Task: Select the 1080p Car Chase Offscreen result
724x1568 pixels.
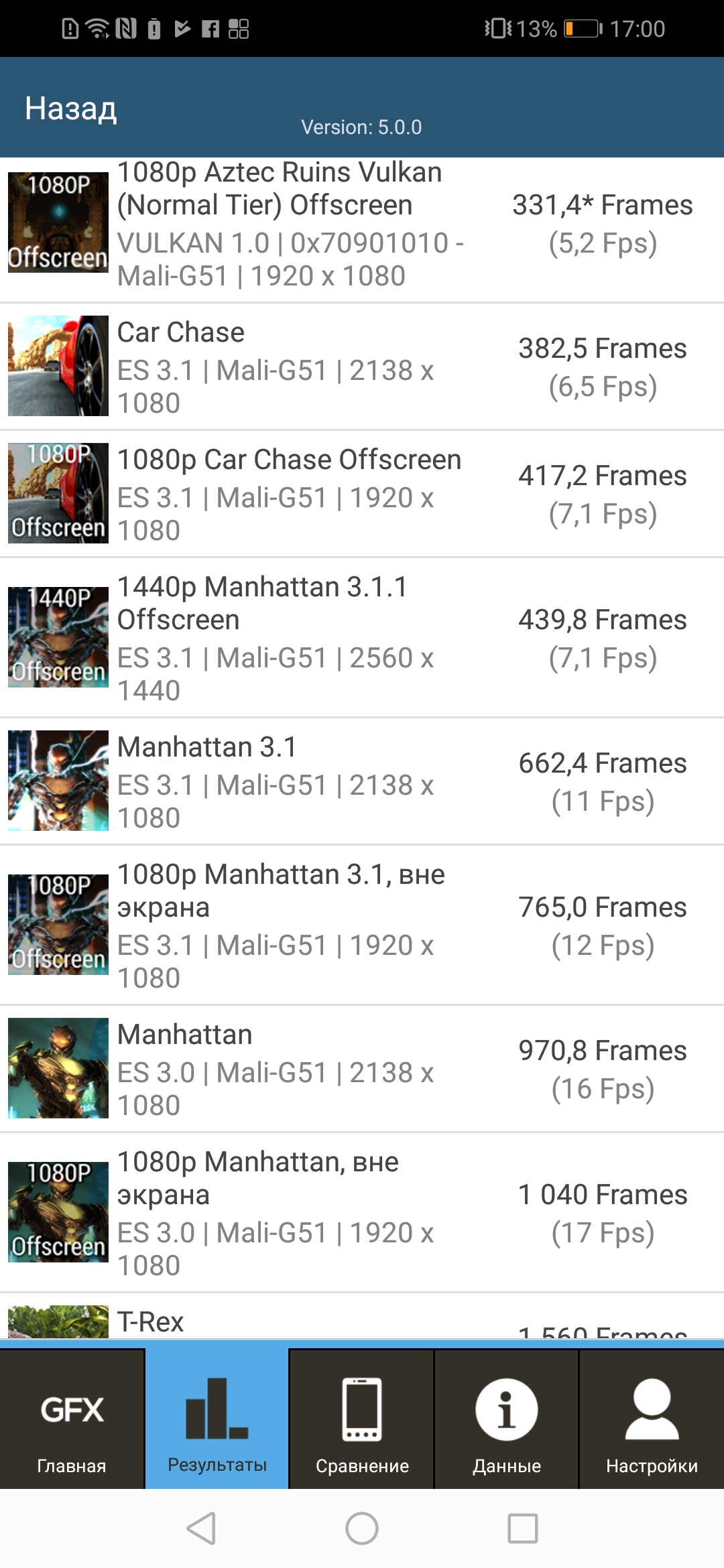Action: pyautogui.click(x=362, y=494)
